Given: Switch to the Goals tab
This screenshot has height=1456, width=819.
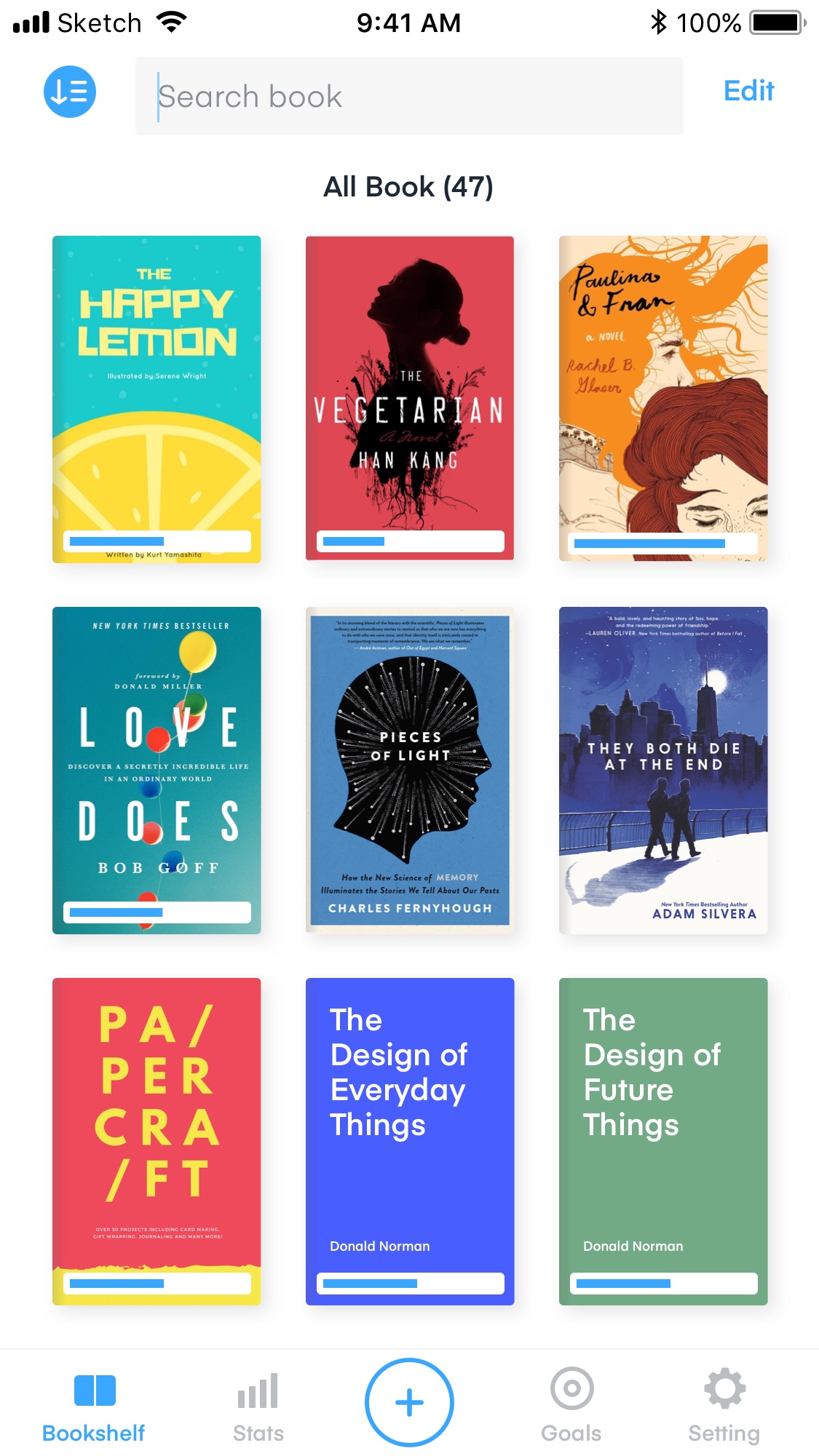Looking at the screenshot, I should coord(571,1406).
